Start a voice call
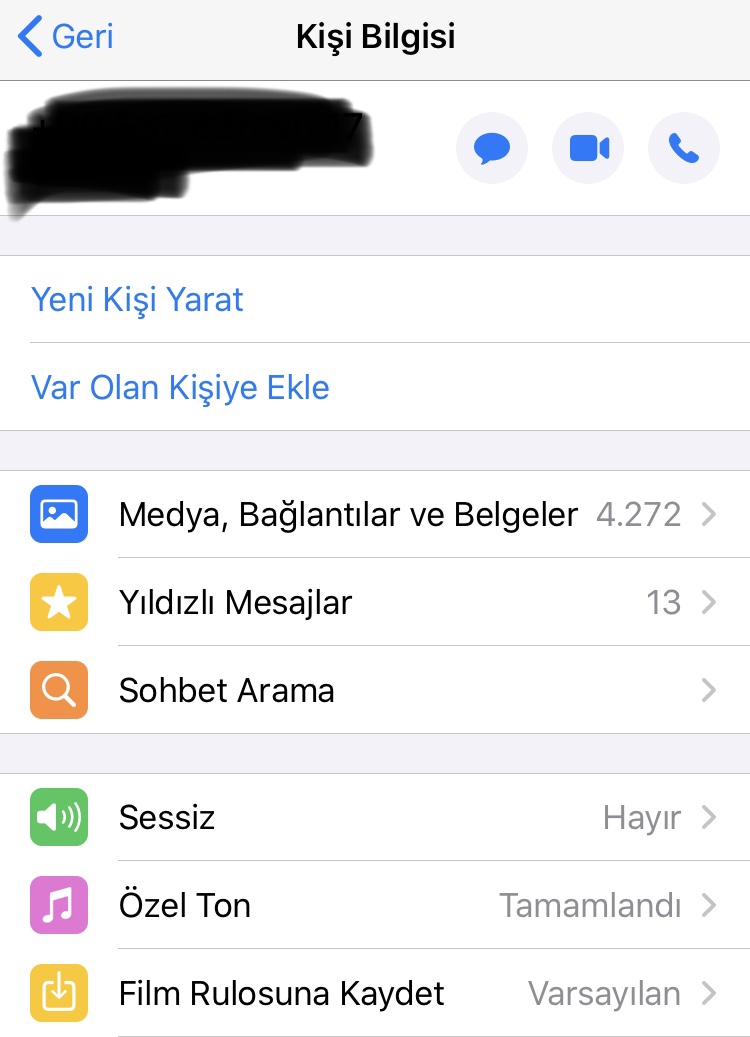This screenshot has width=750, height=1037. tap(684, 149)
